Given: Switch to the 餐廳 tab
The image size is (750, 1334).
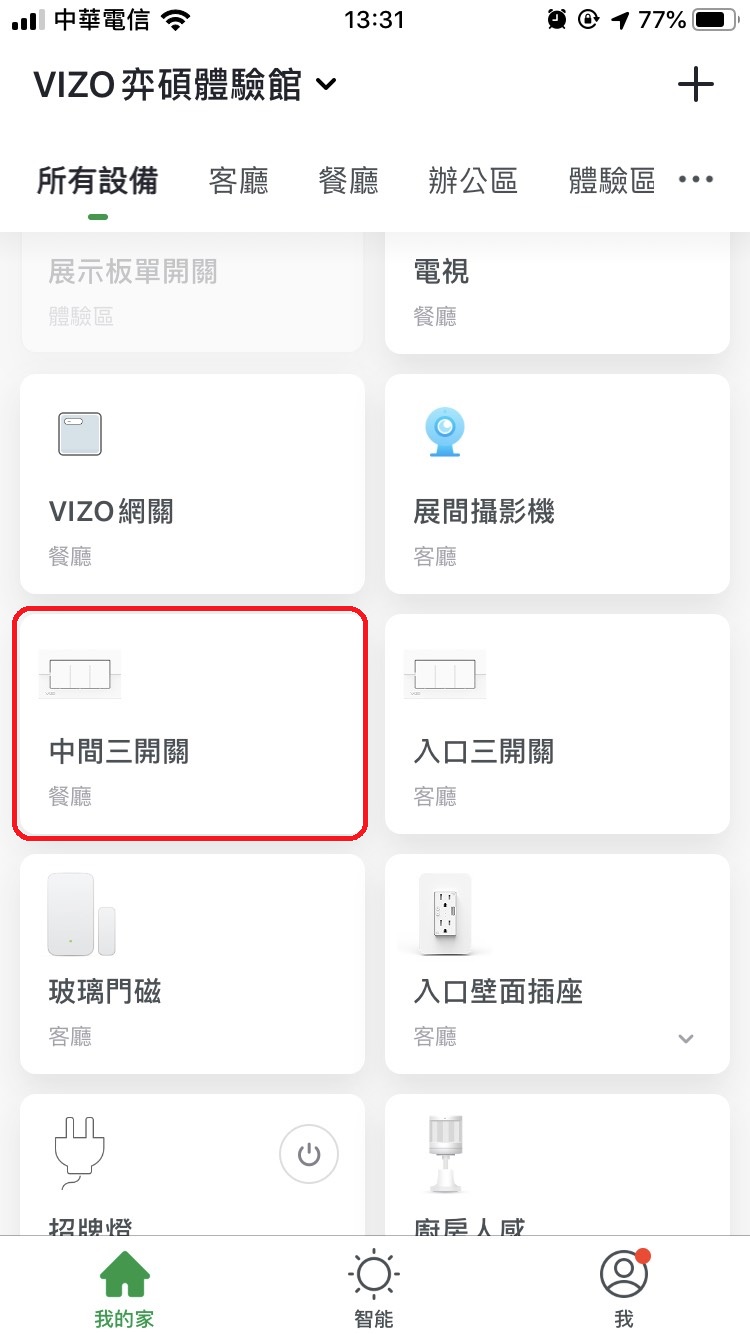Looking at the screenshot, I should click(348, 181).
